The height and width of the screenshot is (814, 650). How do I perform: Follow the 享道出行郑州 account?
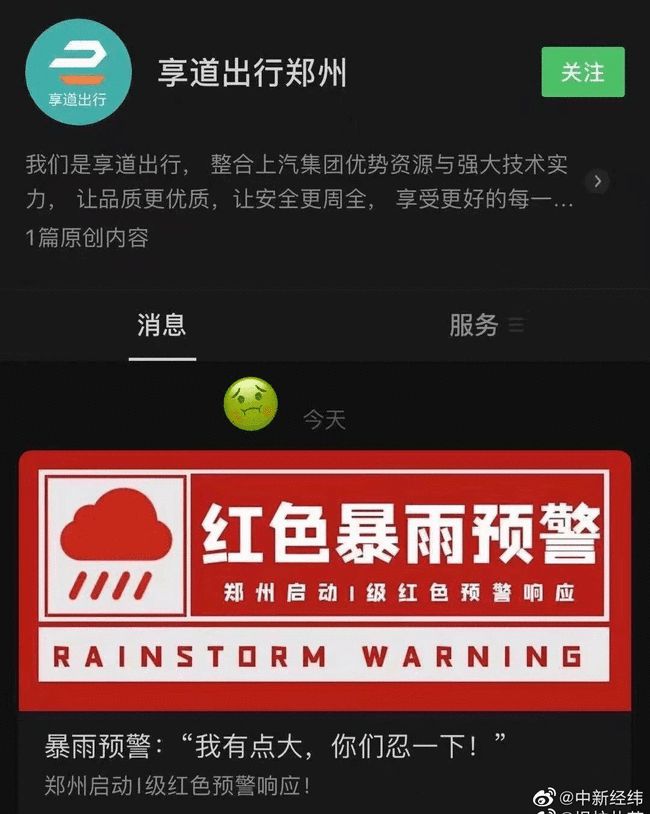coord(582,72)
